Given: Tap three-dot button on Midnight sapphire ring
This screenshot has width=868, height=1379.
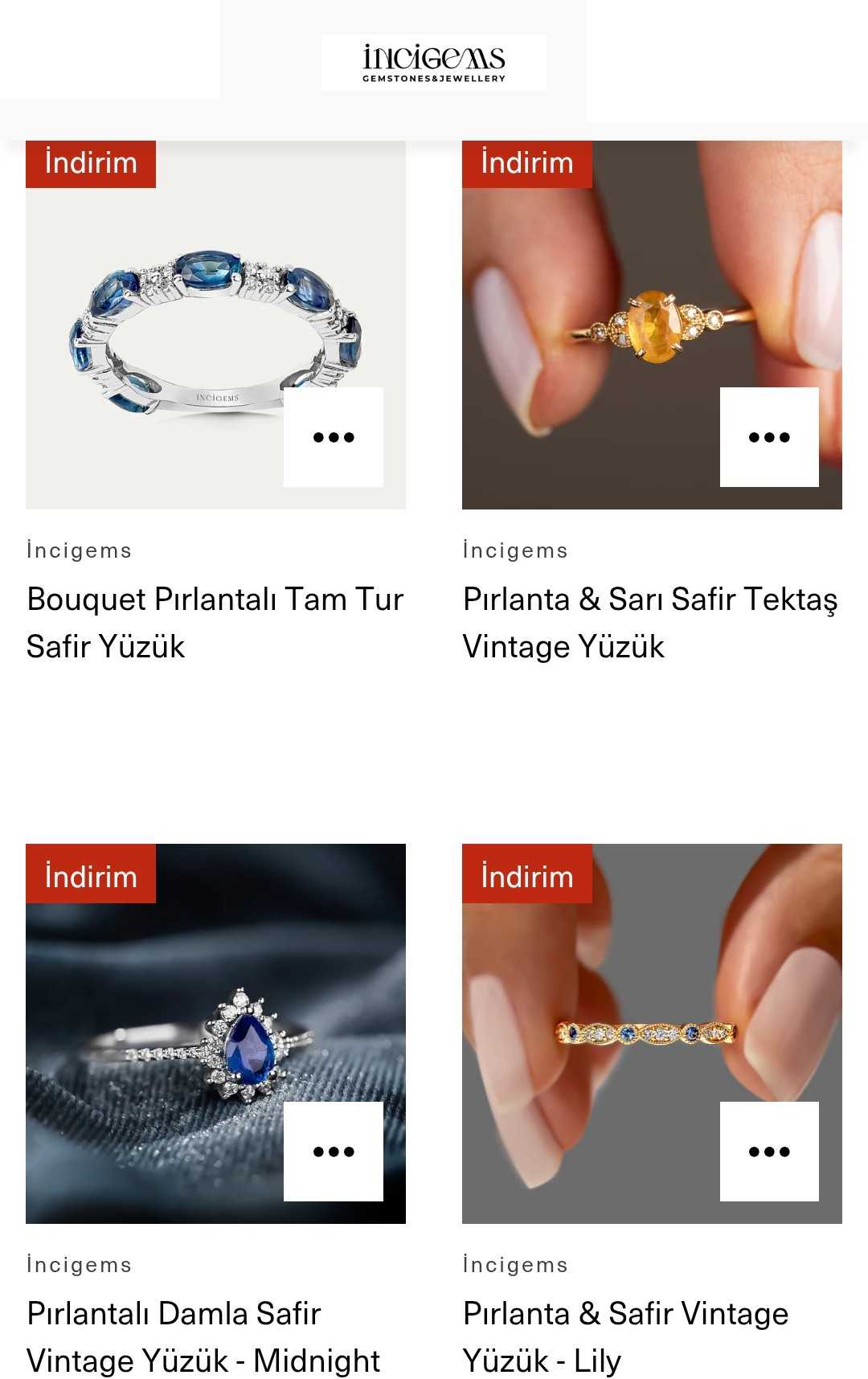Looking at the screenshot, I should click(334, 1152).
